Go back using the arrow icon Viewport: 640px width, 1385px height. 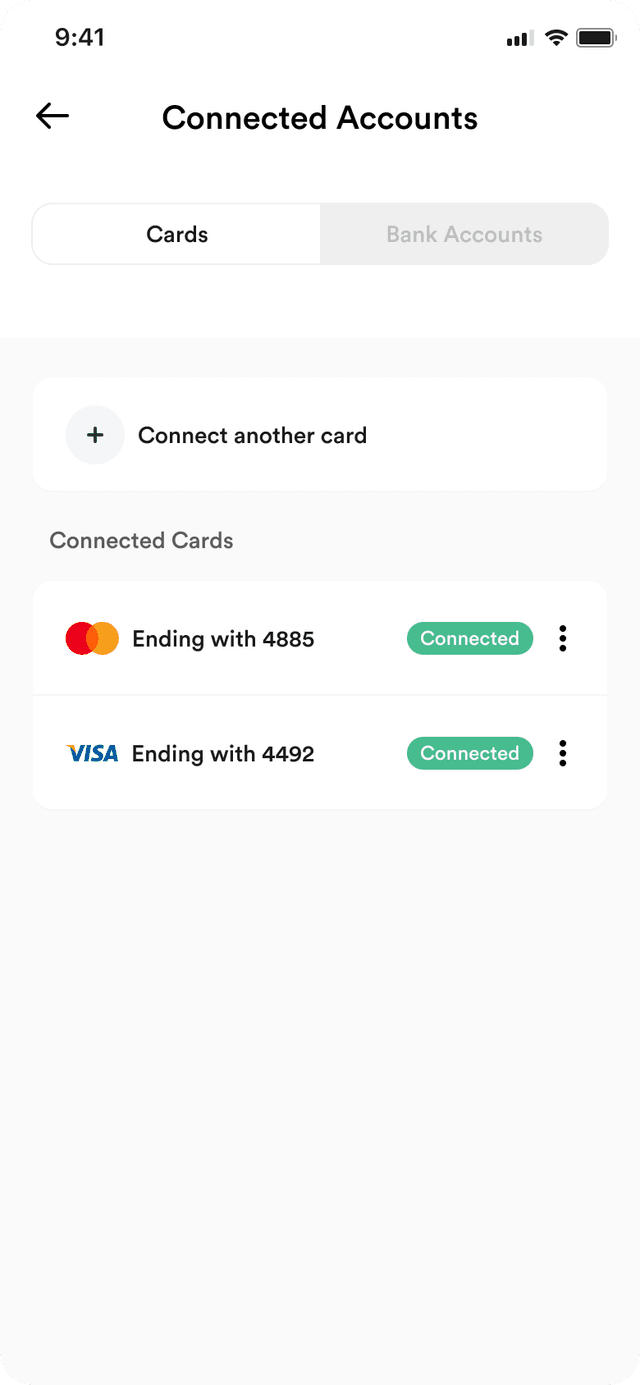point(52,117)
